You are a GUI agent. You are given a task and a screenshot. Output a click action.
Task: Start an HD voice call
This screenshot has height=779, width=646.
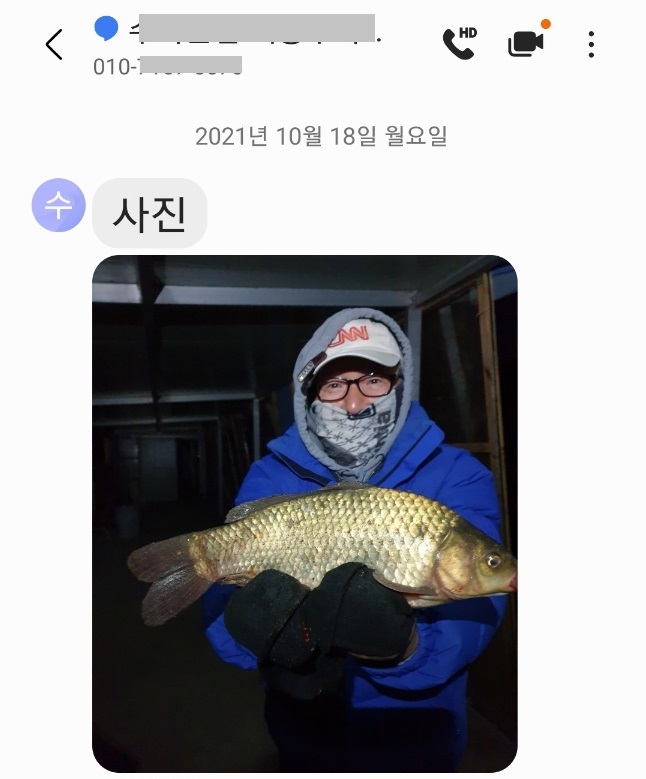coord(459,44)
